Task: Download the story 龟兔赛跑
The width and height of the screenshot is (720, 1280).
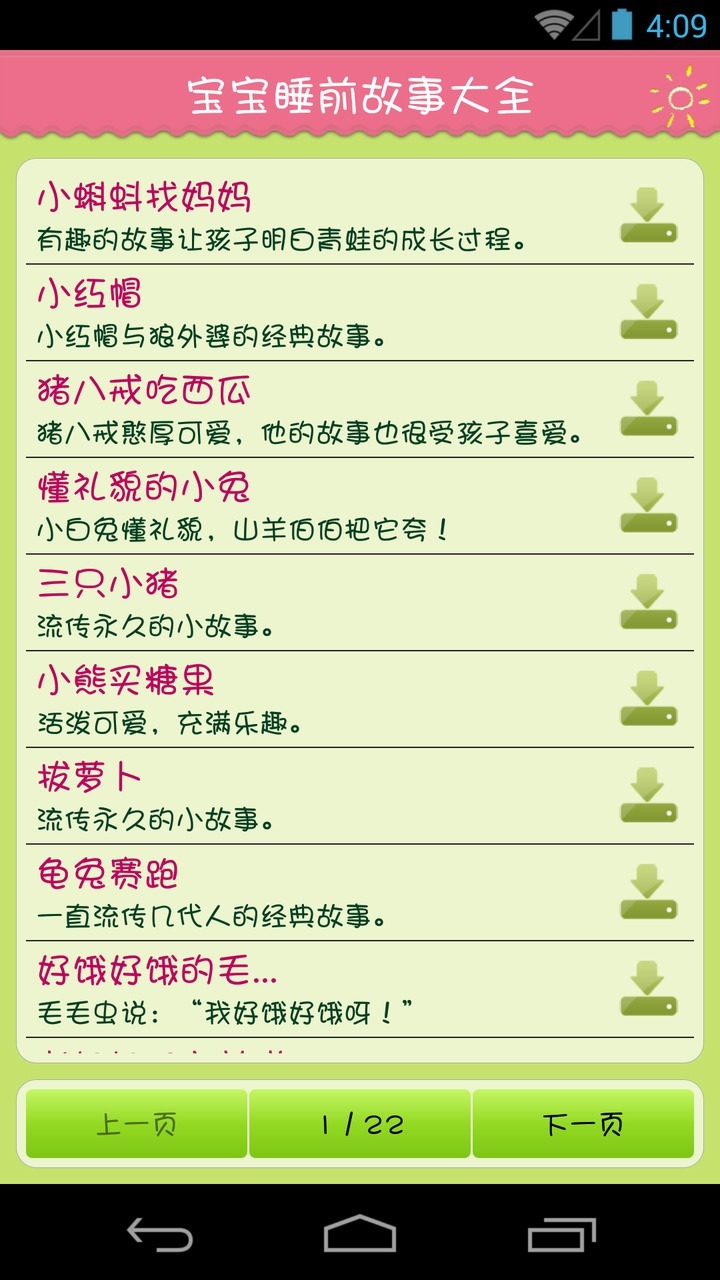Action: [648, 892]
